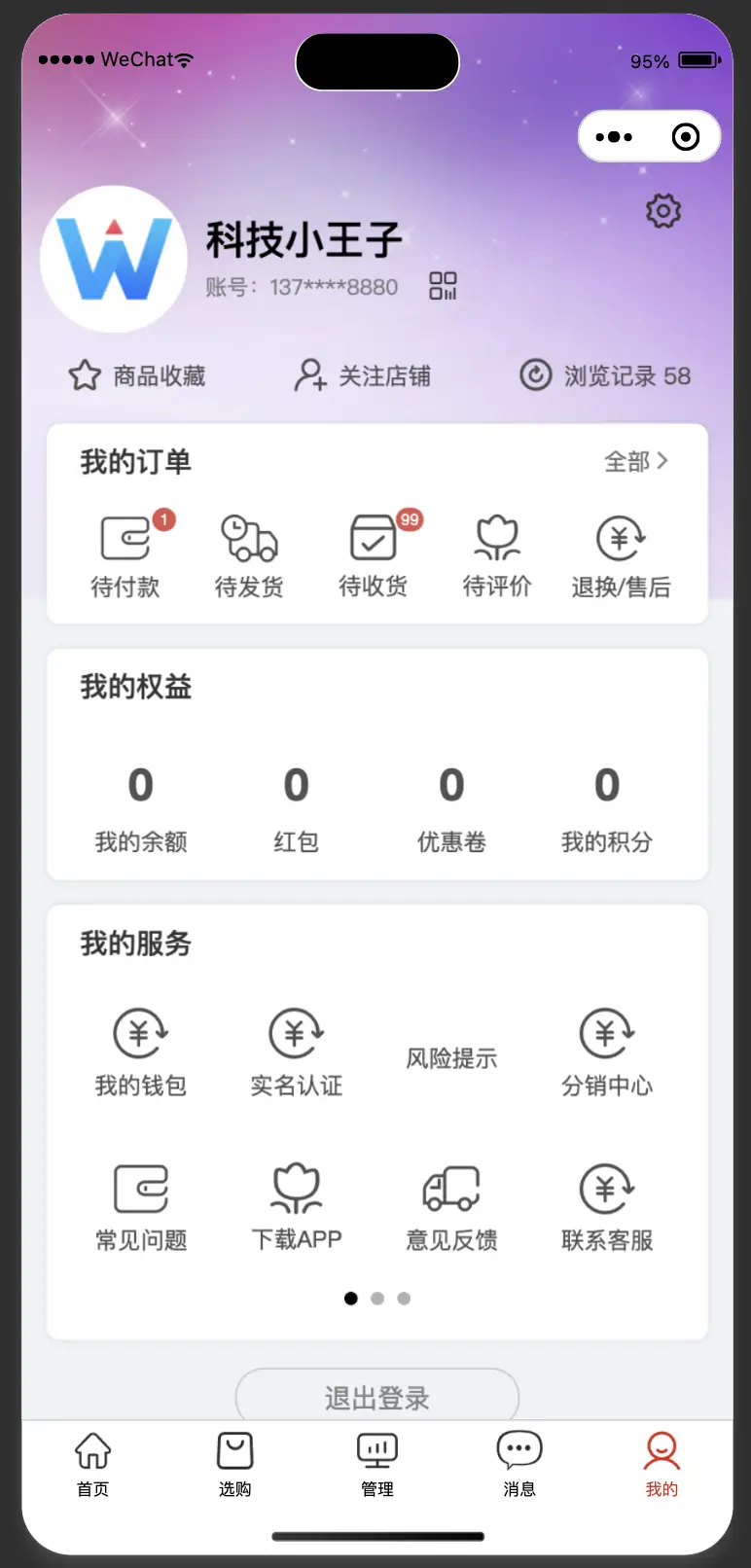View 浏览记录 browsing history
Image resolution: width=751 pixels, height=1568 pixels.
tap(604, 375)
